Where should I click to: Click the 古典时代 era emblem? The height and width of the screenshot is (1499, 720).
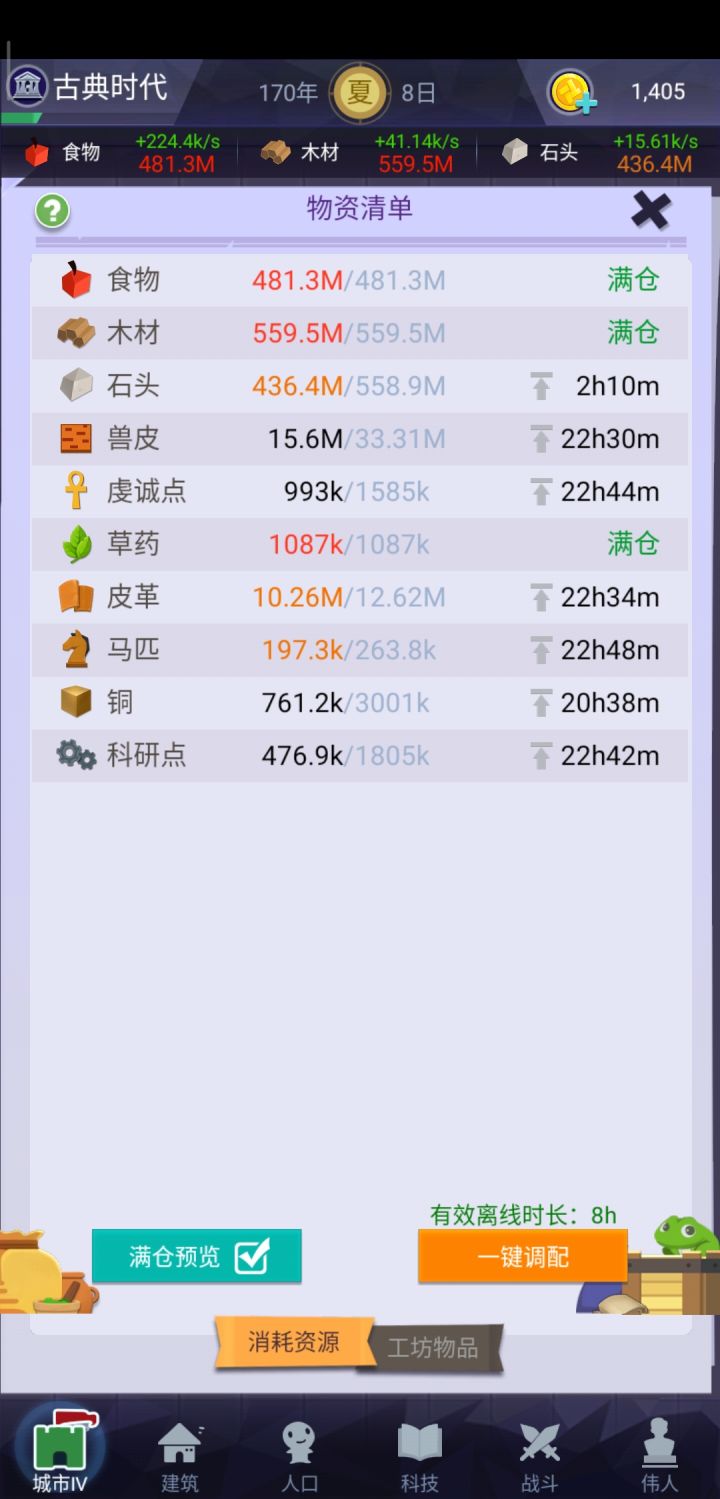click(26, 86)
